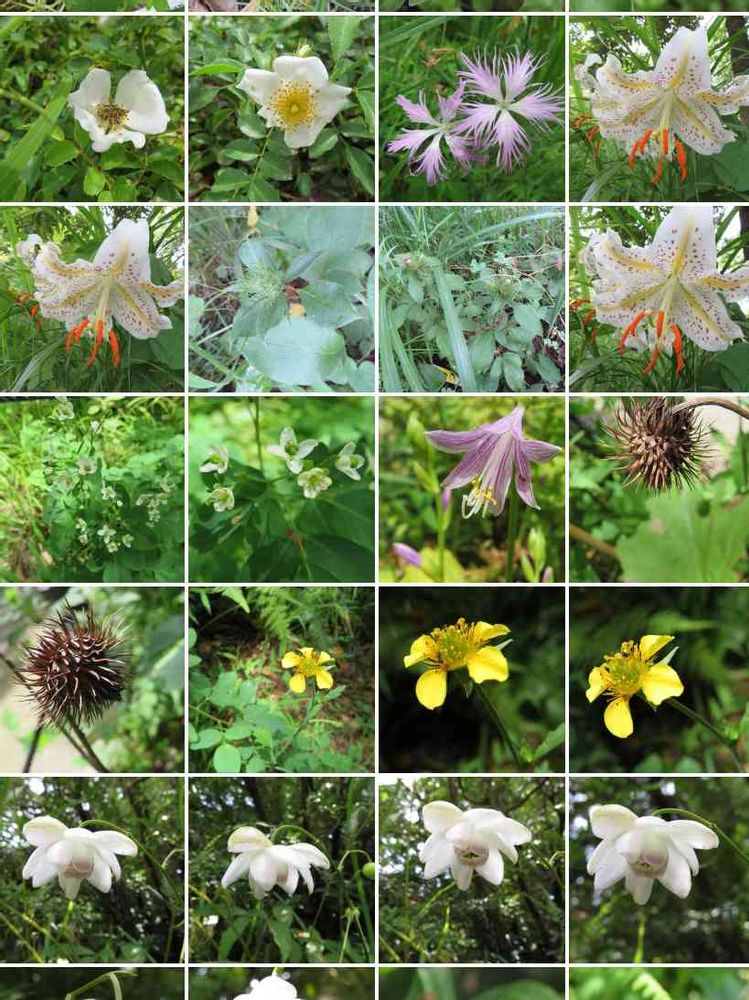
Task: Open the white flower photo with dark center
Action: click(x=92, y=108)
